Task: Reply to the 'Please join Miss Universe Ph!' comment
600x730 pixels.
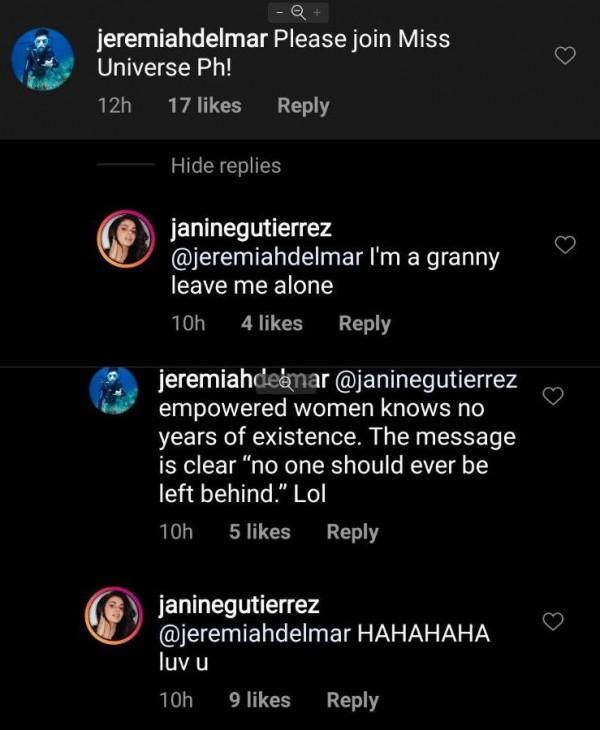Action: pos(303,105)
